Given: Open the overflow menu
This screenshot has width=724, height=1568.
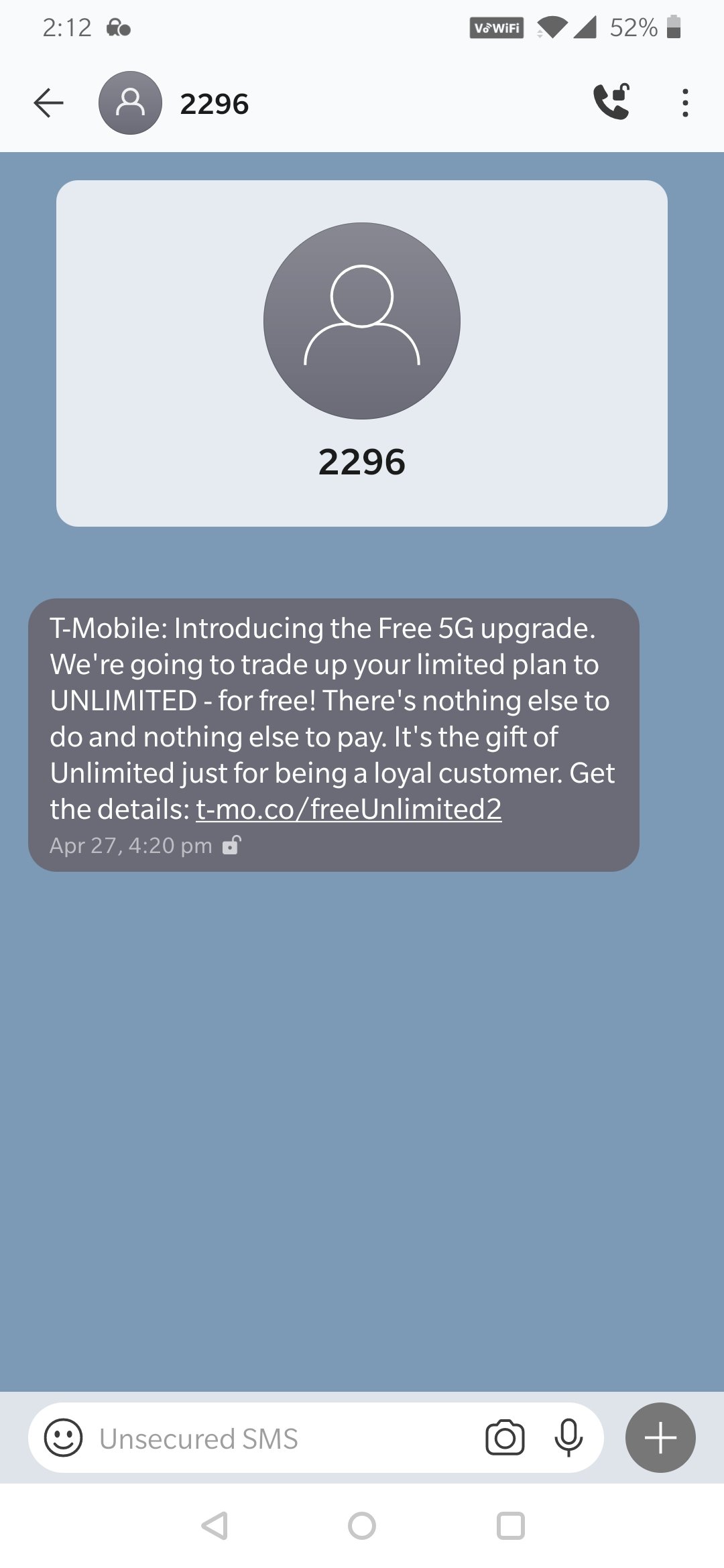Looking at the screenshot, I should (684, 103).
